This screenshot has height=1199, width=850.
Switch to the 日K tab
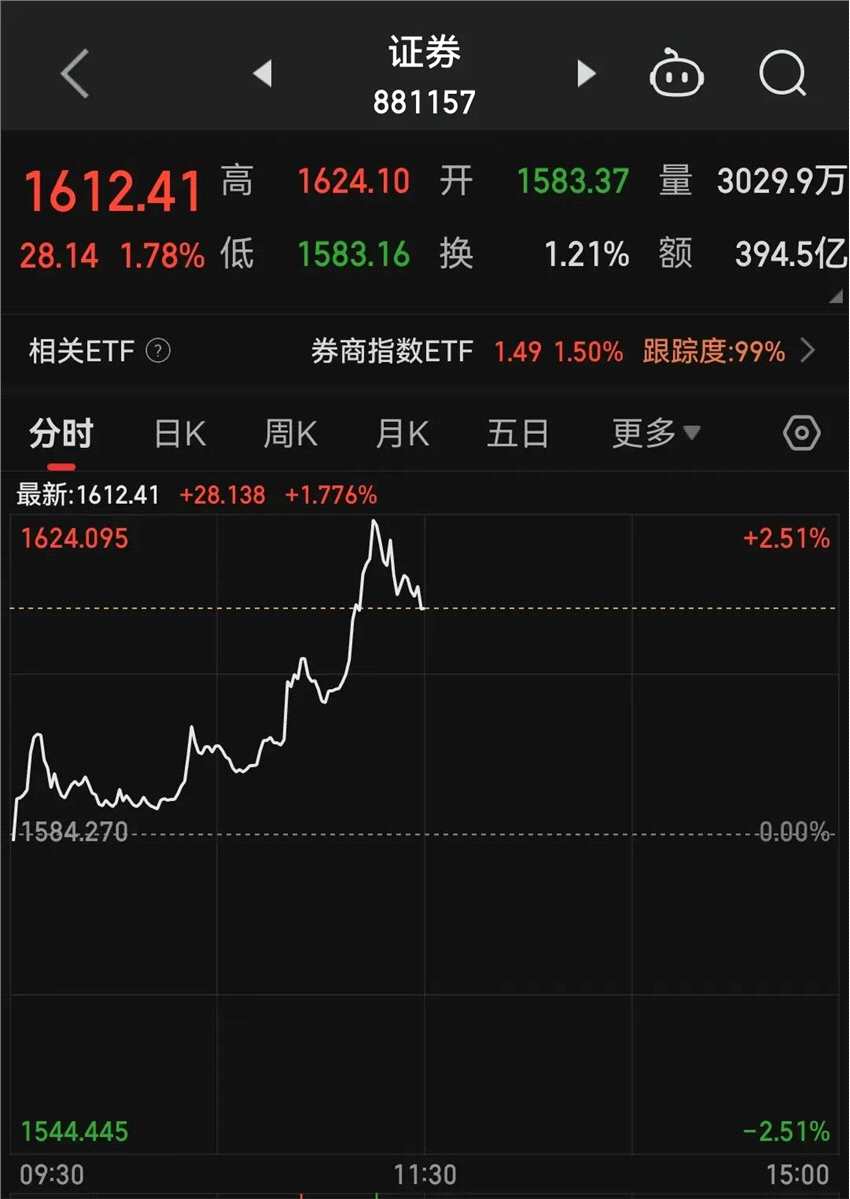180,434
